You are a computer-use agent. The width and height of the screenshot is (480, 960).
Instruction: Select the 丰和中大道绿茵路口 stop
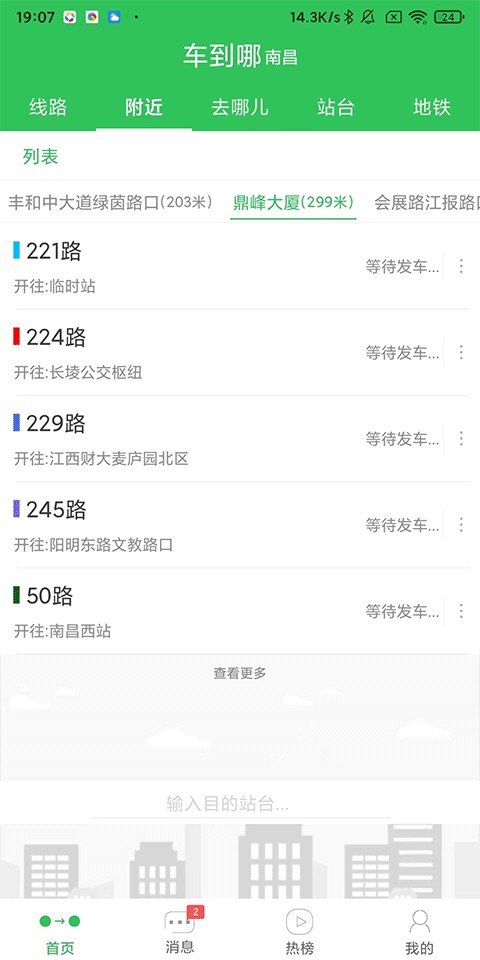pos(110,202)
